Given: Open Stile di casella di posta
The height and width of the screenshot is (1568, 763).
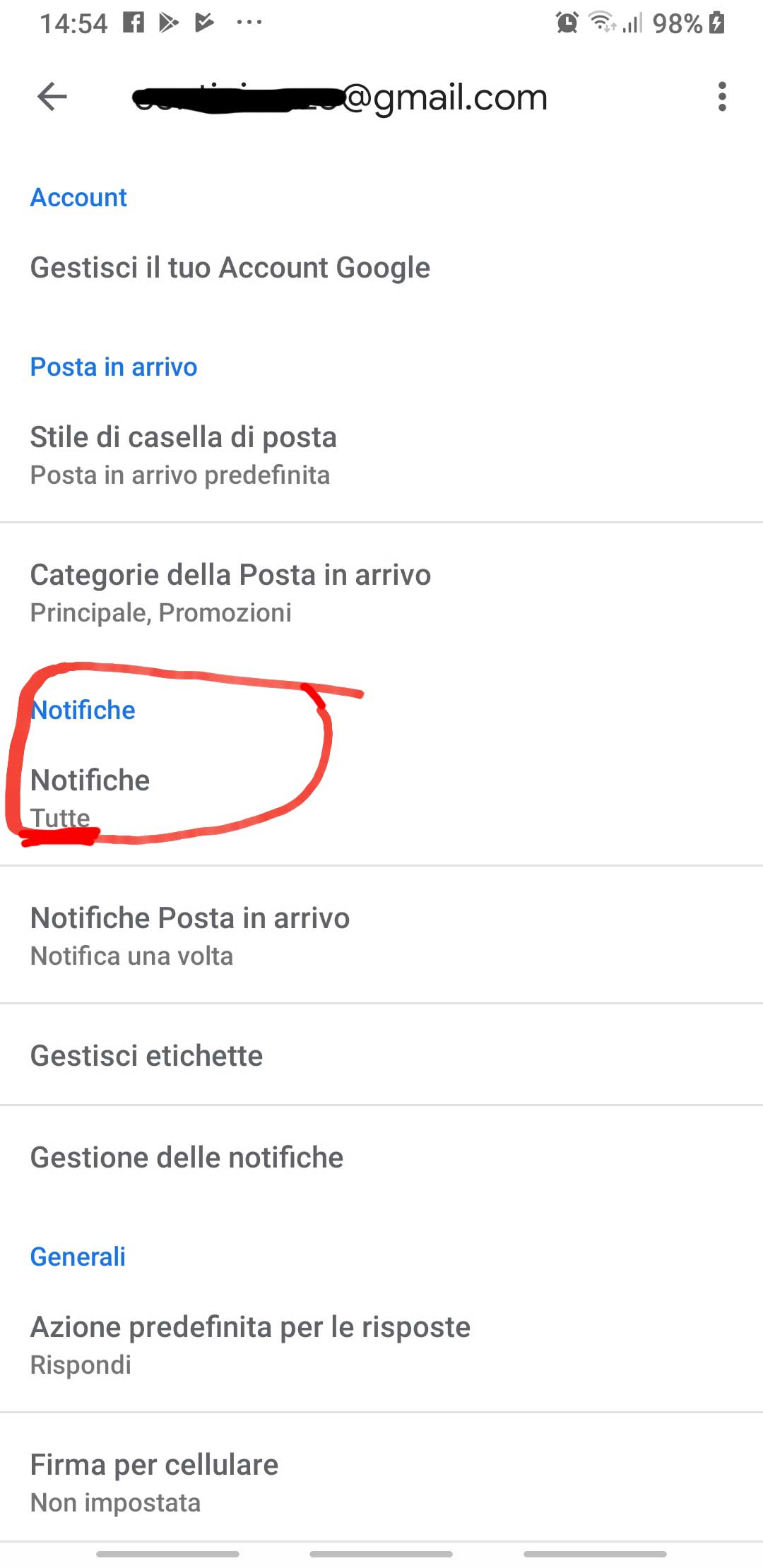Looking at the screenshot, I should [184, 454].
